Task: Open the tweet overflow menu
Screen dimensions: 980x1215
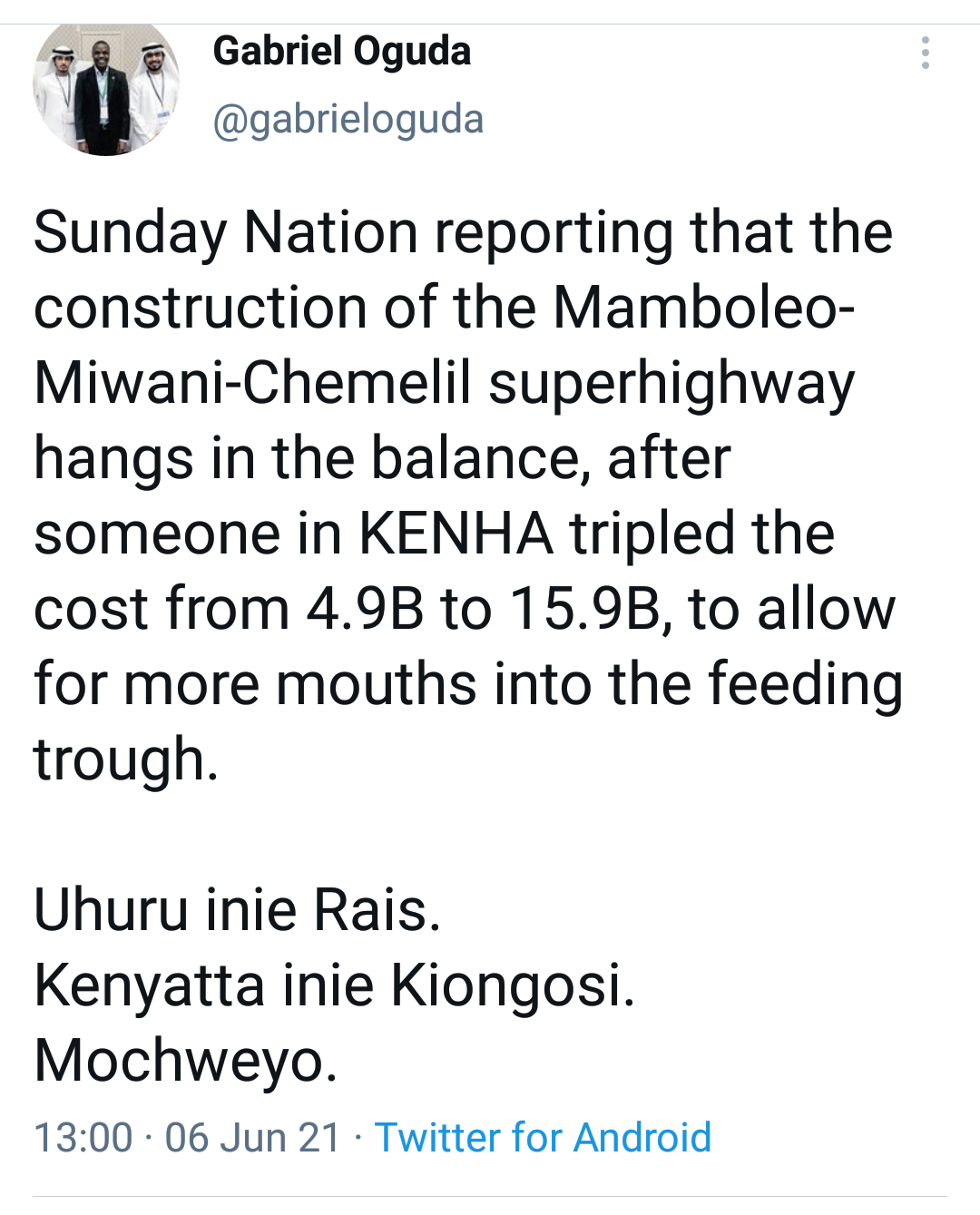Action: click(x=925, y=53)
